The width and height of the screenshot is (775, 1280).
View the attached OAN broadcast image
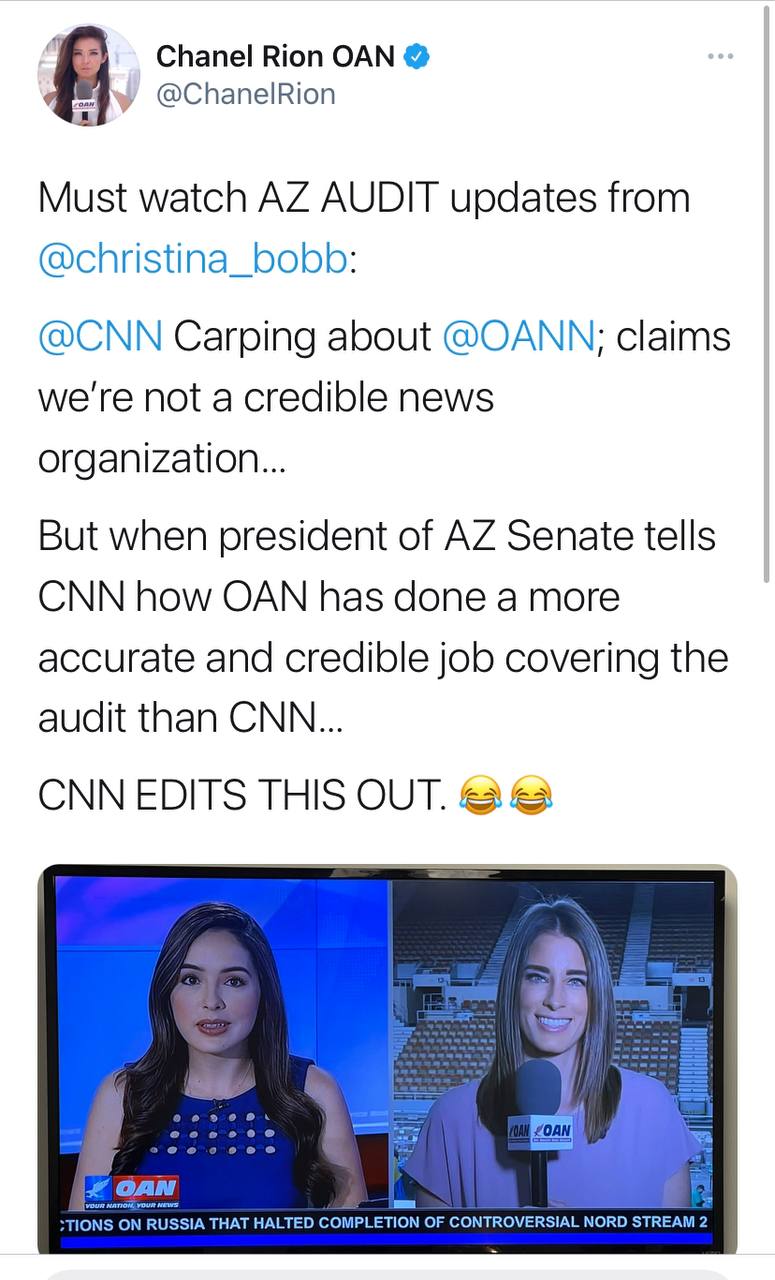387,1056
